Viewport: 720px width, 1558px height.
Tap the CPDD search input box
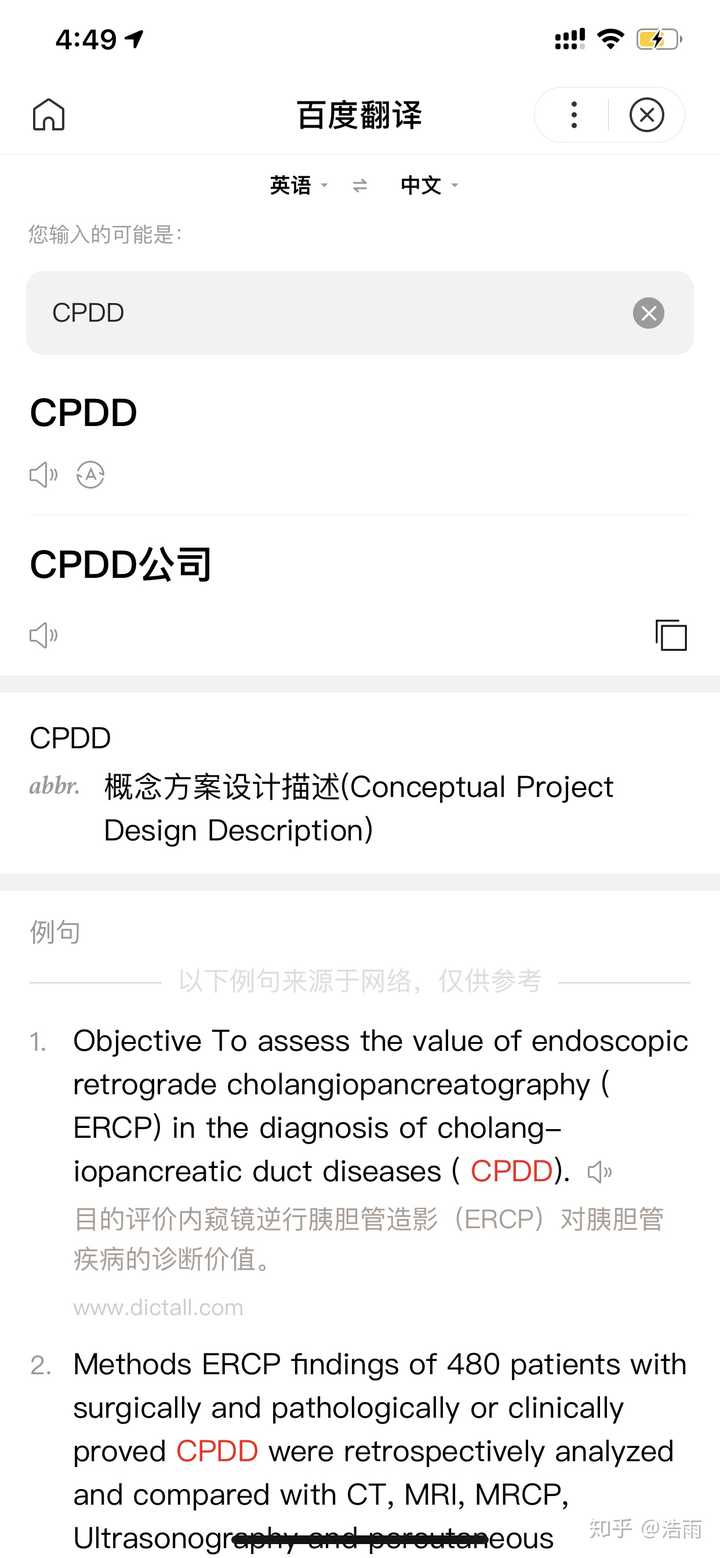point(300,313)
